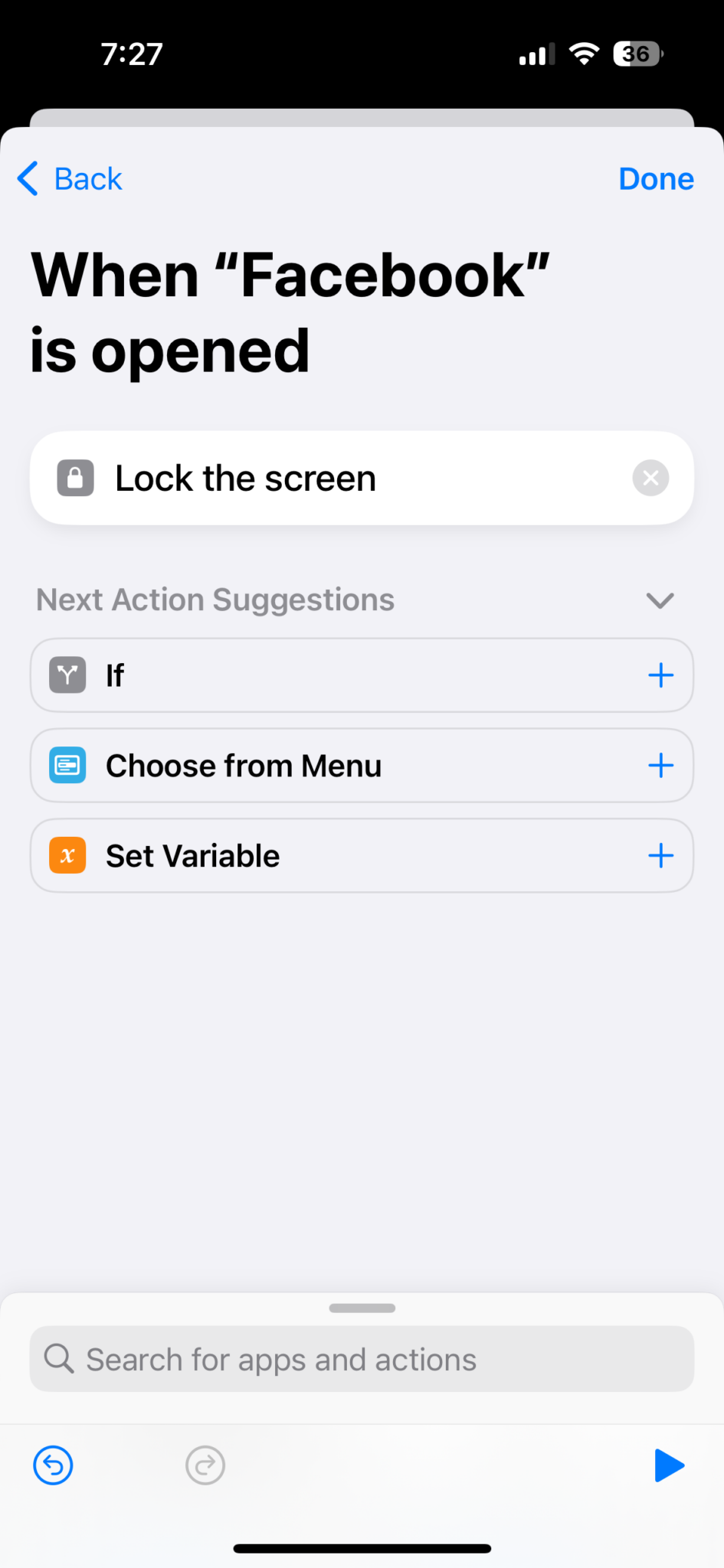Add the If action
This screenshot has height=1568, width=724.
pos(660,675)
